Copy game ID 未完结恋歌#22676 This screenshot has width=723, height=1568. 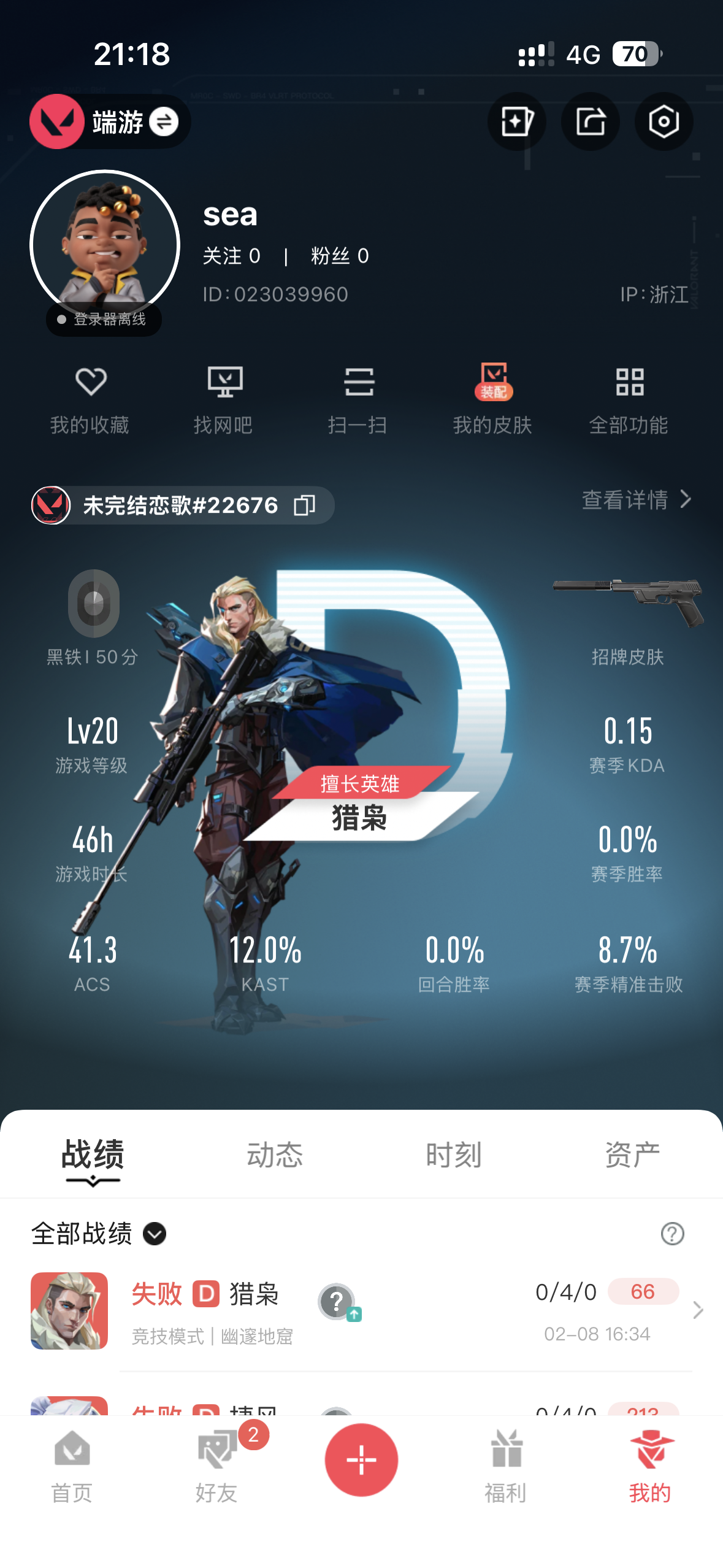pos(305,505)
